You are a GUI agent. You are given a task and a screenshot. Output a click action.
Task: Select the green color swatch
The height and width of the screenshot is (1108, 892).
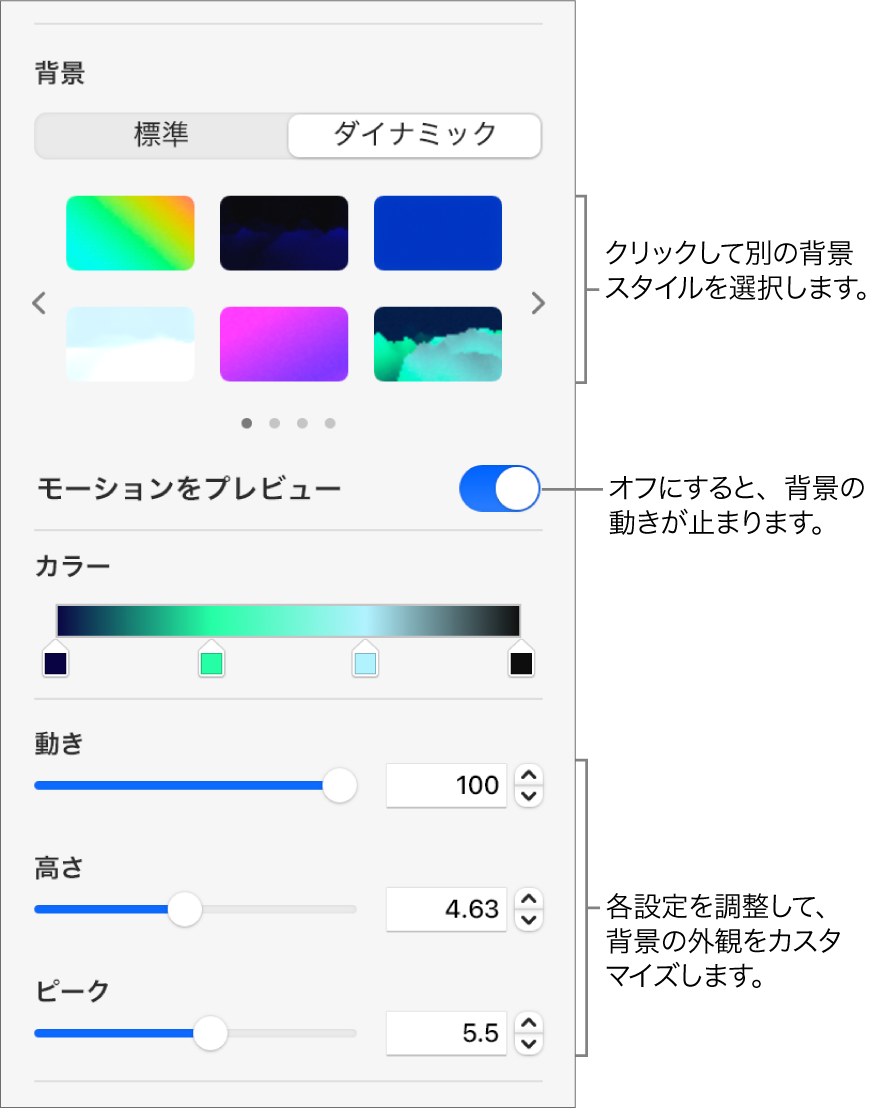point(211,662)
